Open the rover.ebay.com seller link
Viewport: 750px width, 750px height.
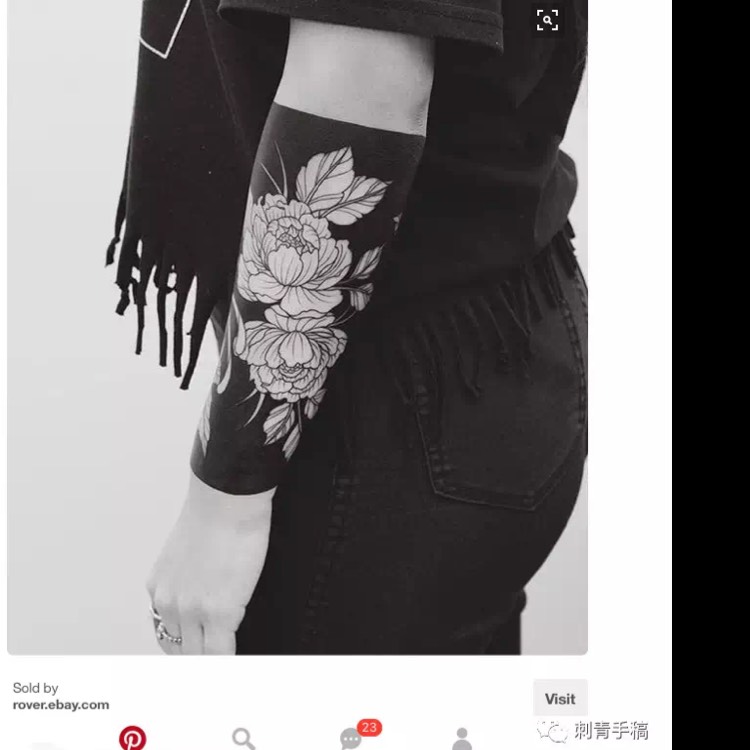point(61,704)
